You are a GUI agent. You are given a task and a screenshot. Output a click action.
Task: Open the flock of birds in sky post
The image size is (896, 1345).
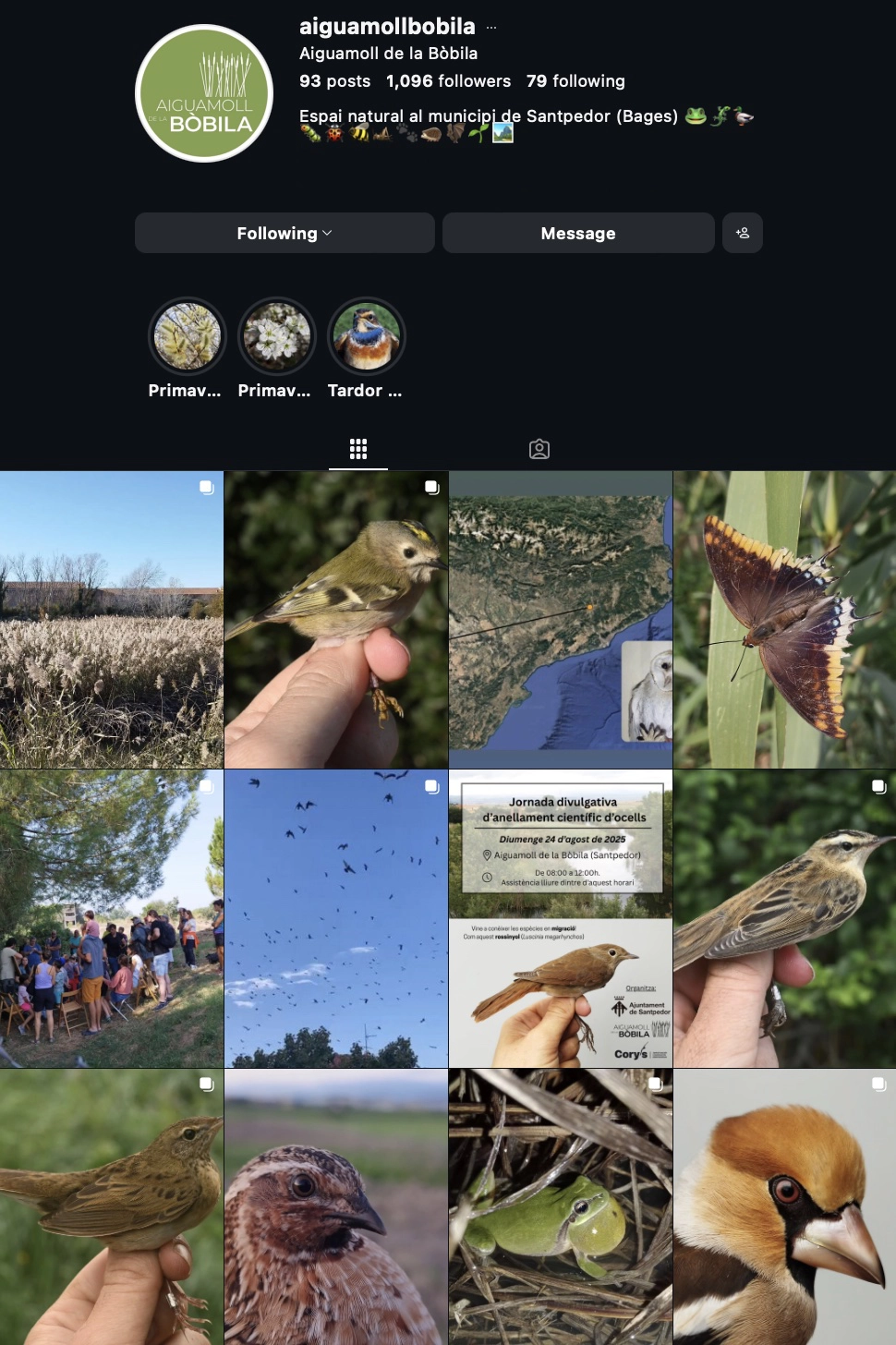[336, 919]
